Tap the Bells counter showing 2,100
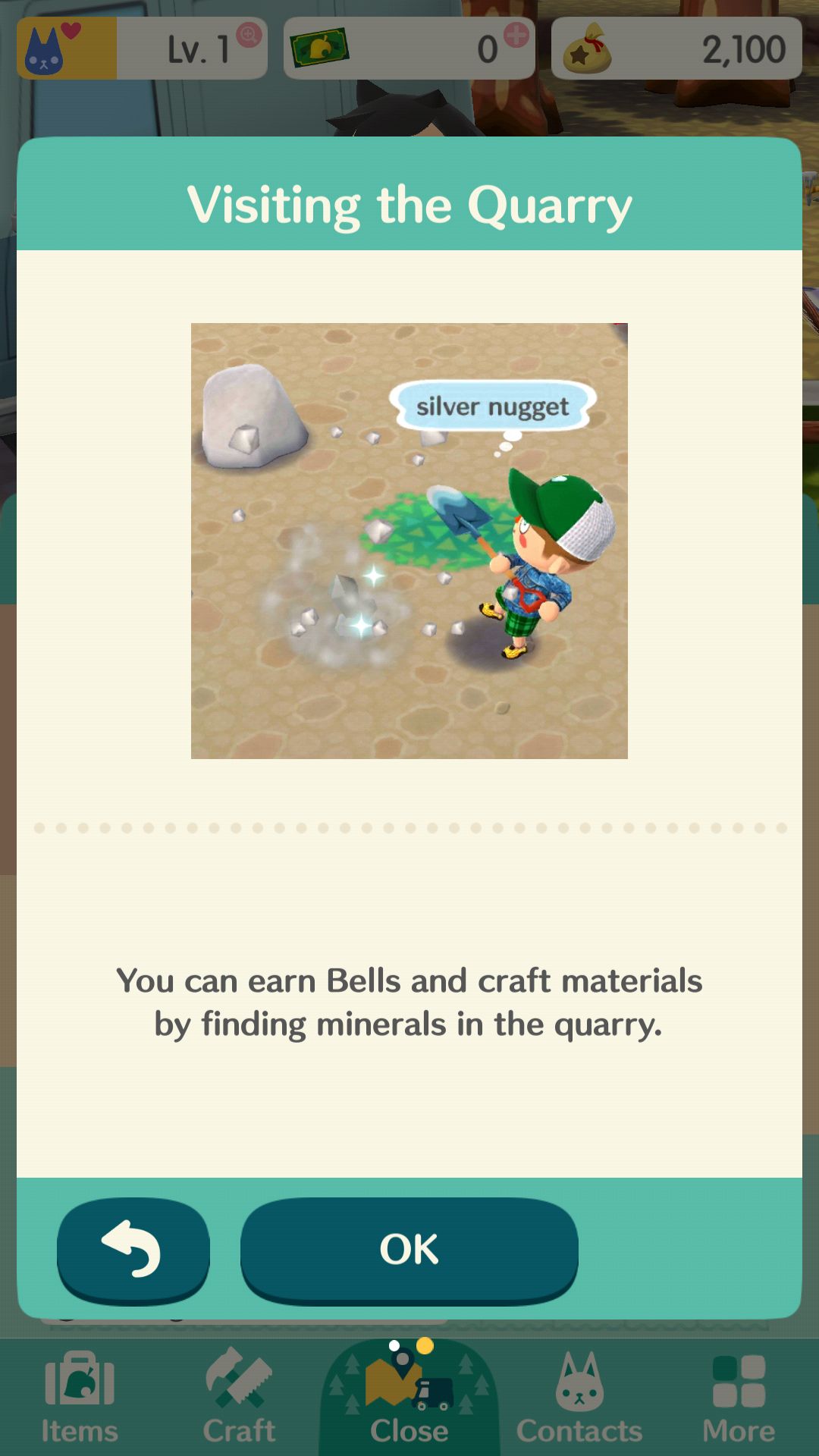Viewport: 819px width, 1456px height. [676, 49]
